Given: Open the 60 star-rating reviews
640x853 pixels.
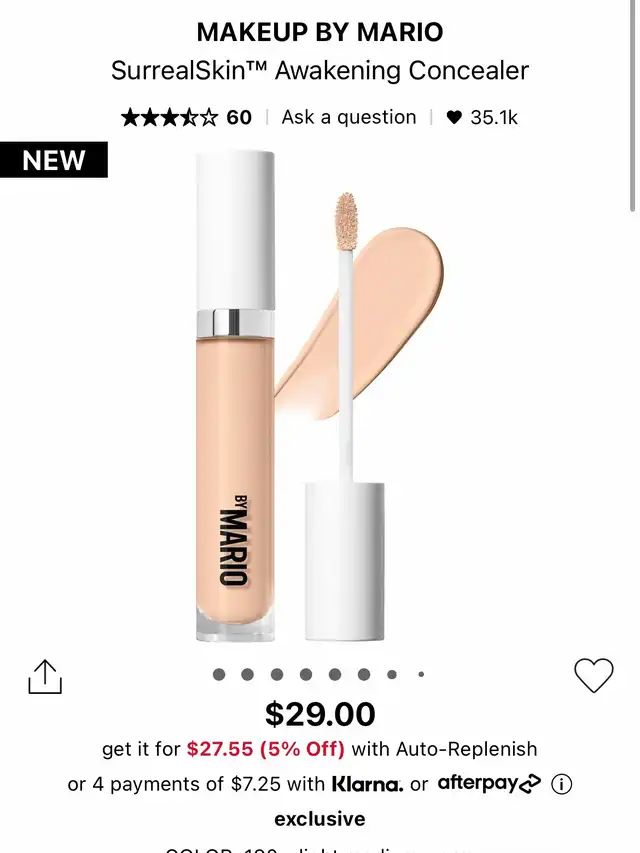Looking at the screenshot, I should [186, 117].
